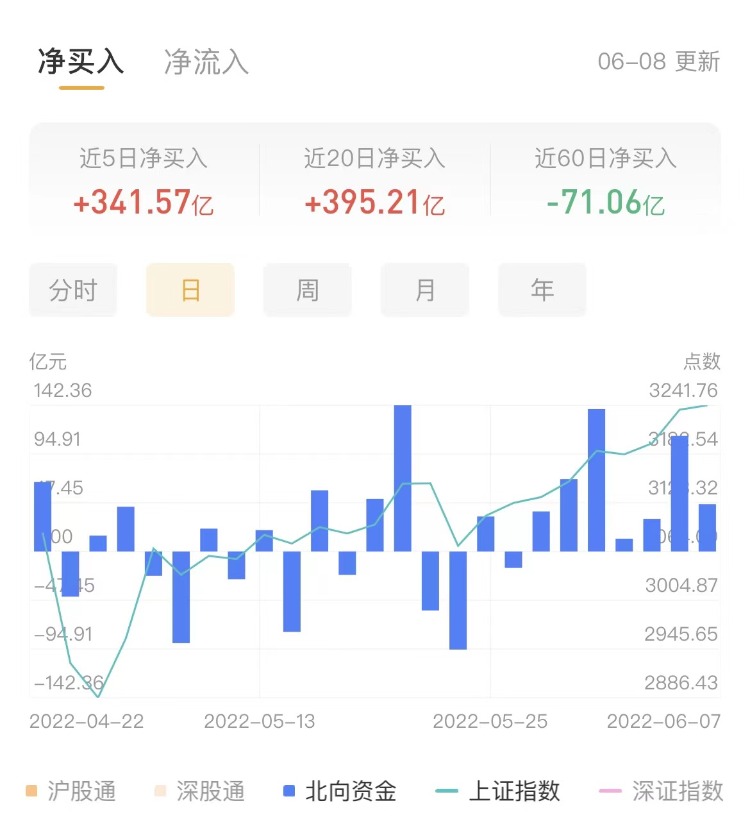Toggle the 上证指数 line series
The width and height of the screenshot is (750, 817).
(498, 791)
